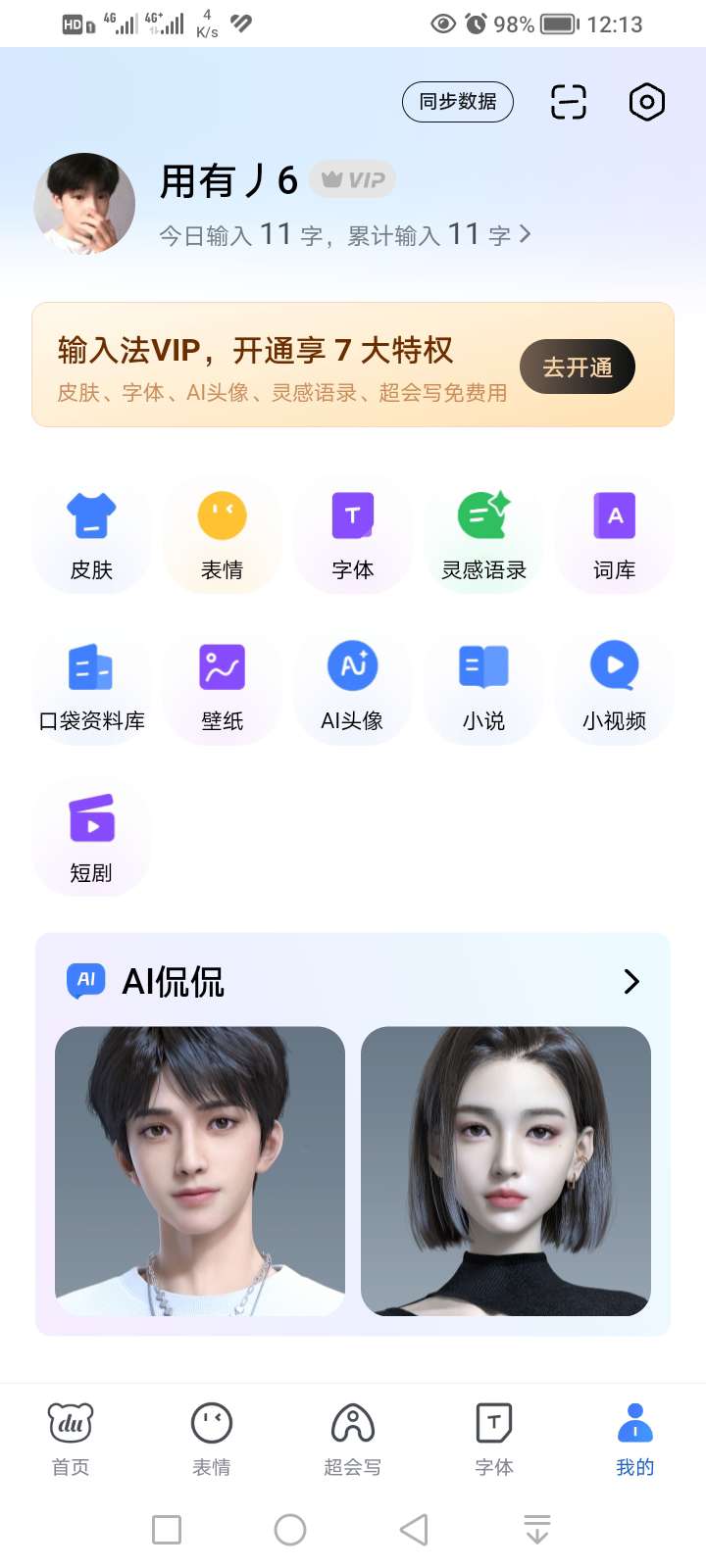Switch to the 超会写 tab

point(353,1438)
